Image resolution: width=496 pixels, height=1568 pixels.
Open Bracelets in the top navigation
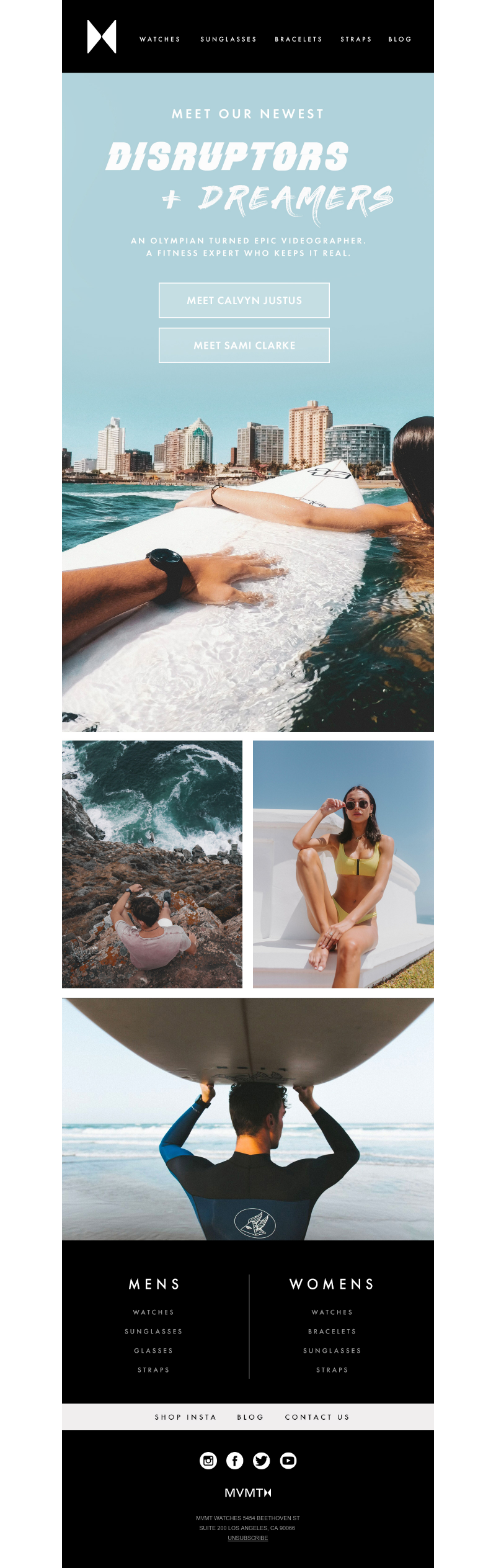298,39
